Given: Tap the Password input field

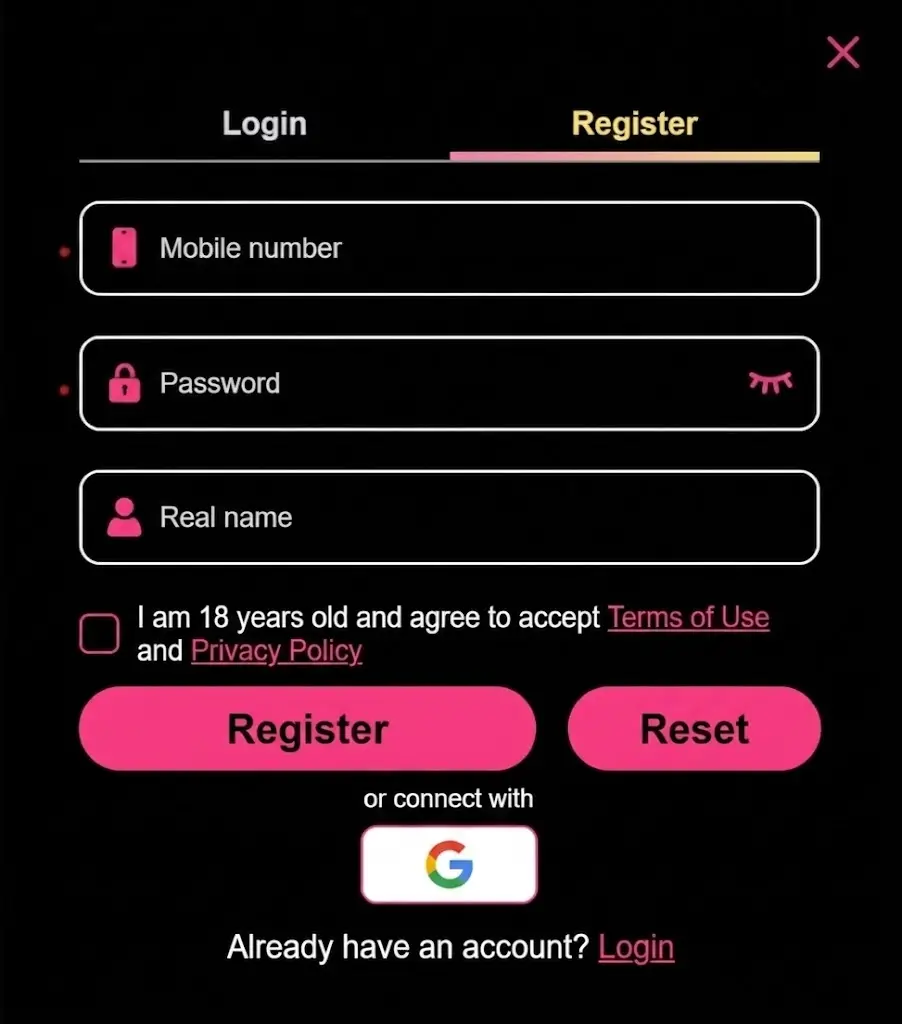Looking at the screenshot, I should tap(449, 383).
